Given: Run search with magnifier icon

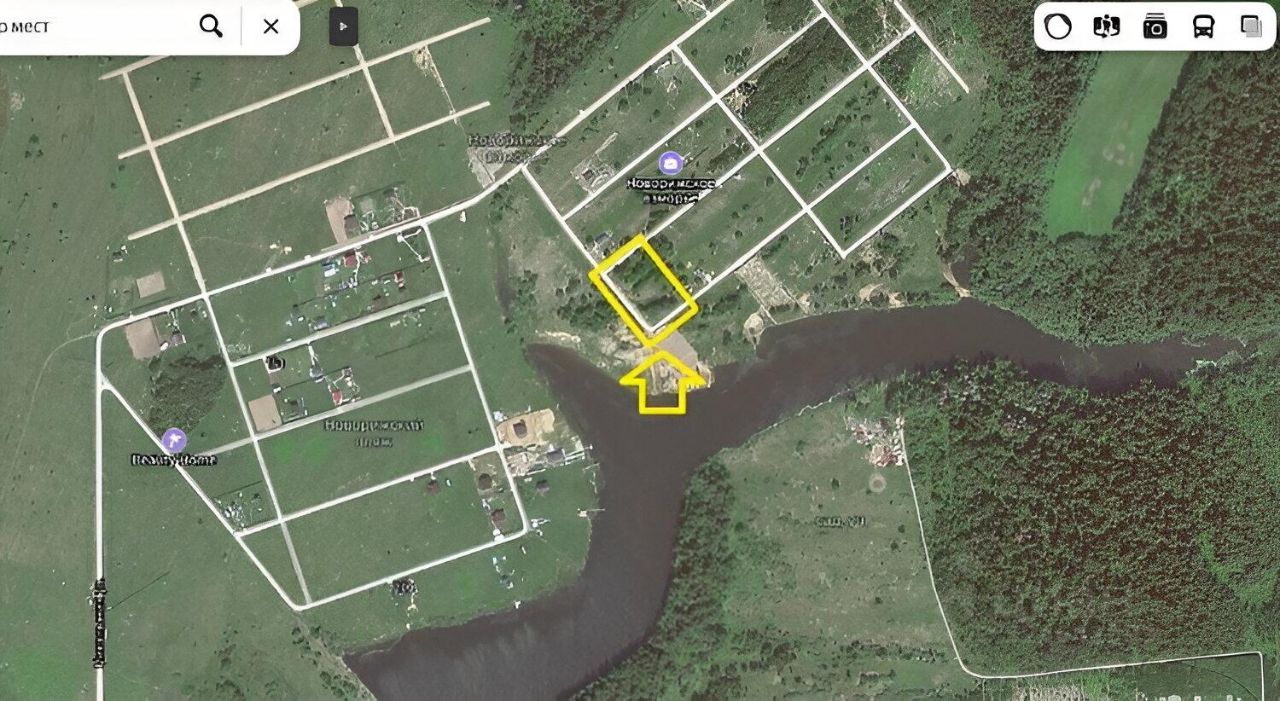Looking at the screenshot, I should pos(211,26).
